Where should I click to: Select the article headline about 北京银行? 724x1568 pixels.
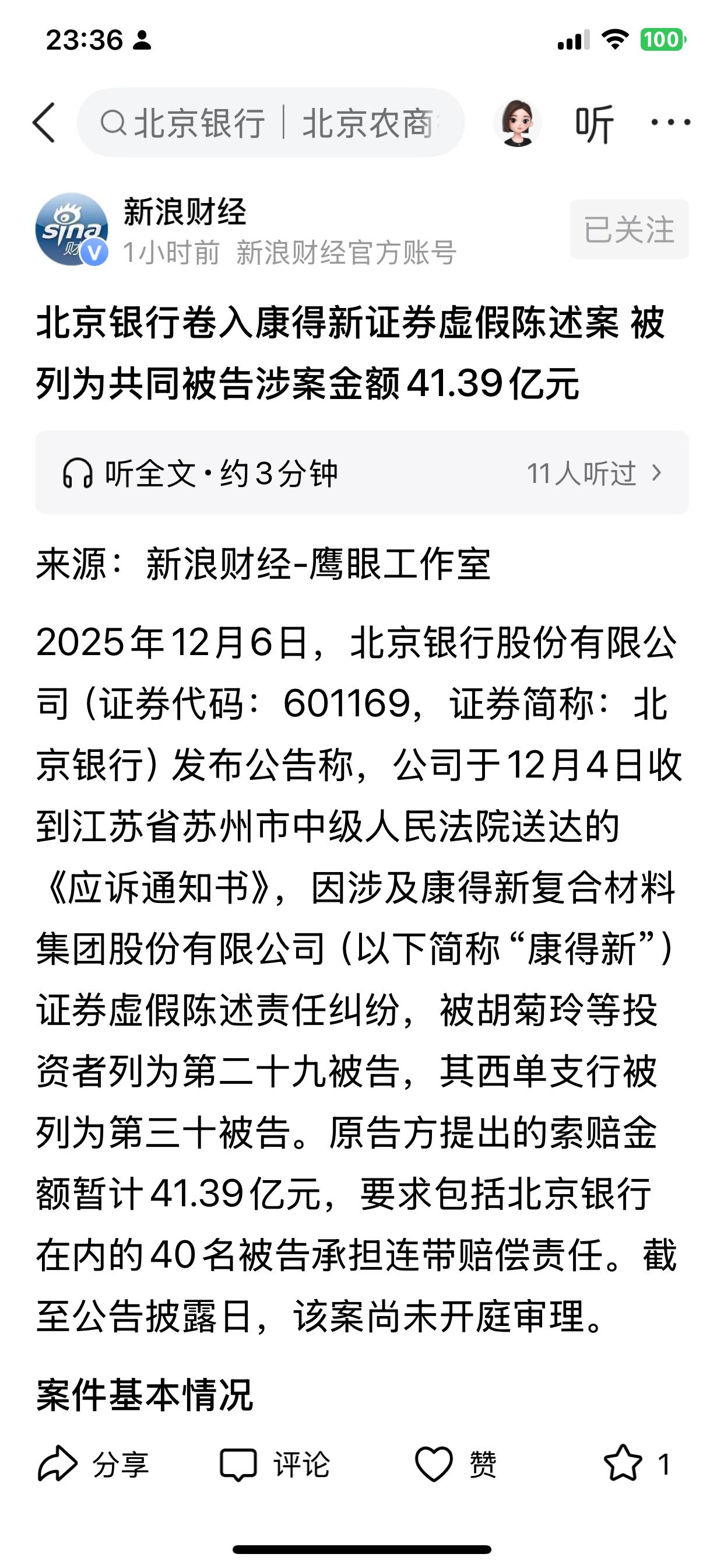point(353,353)
